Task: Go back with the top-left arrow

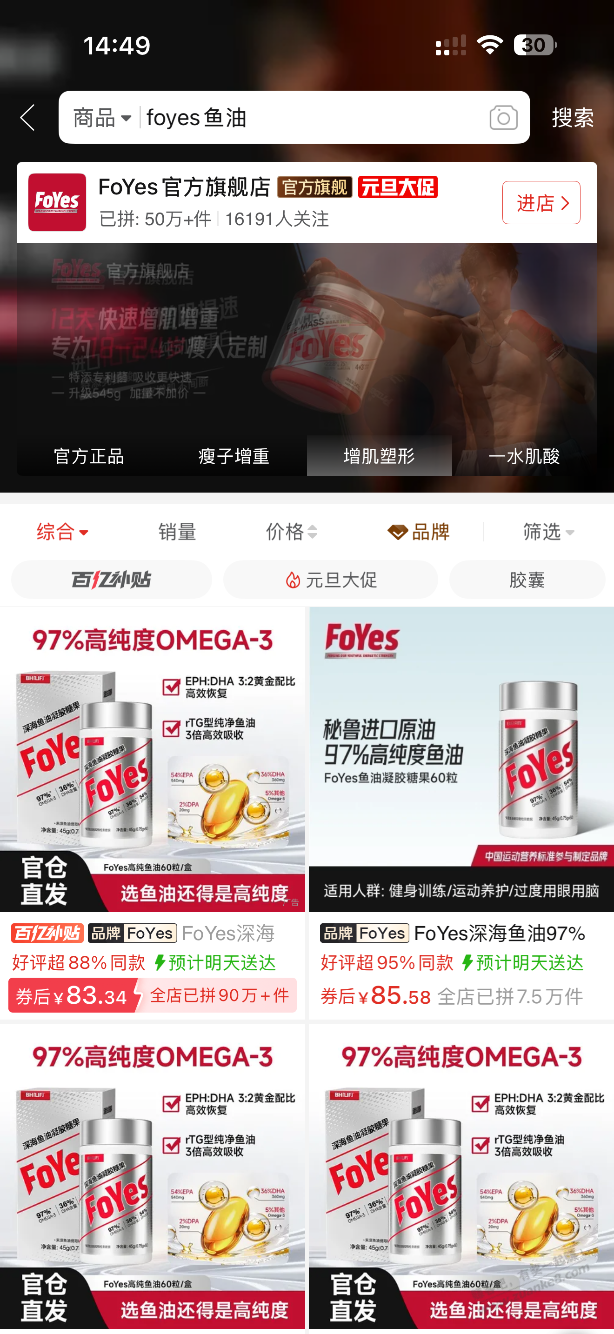Action: (x=28, y=118)
